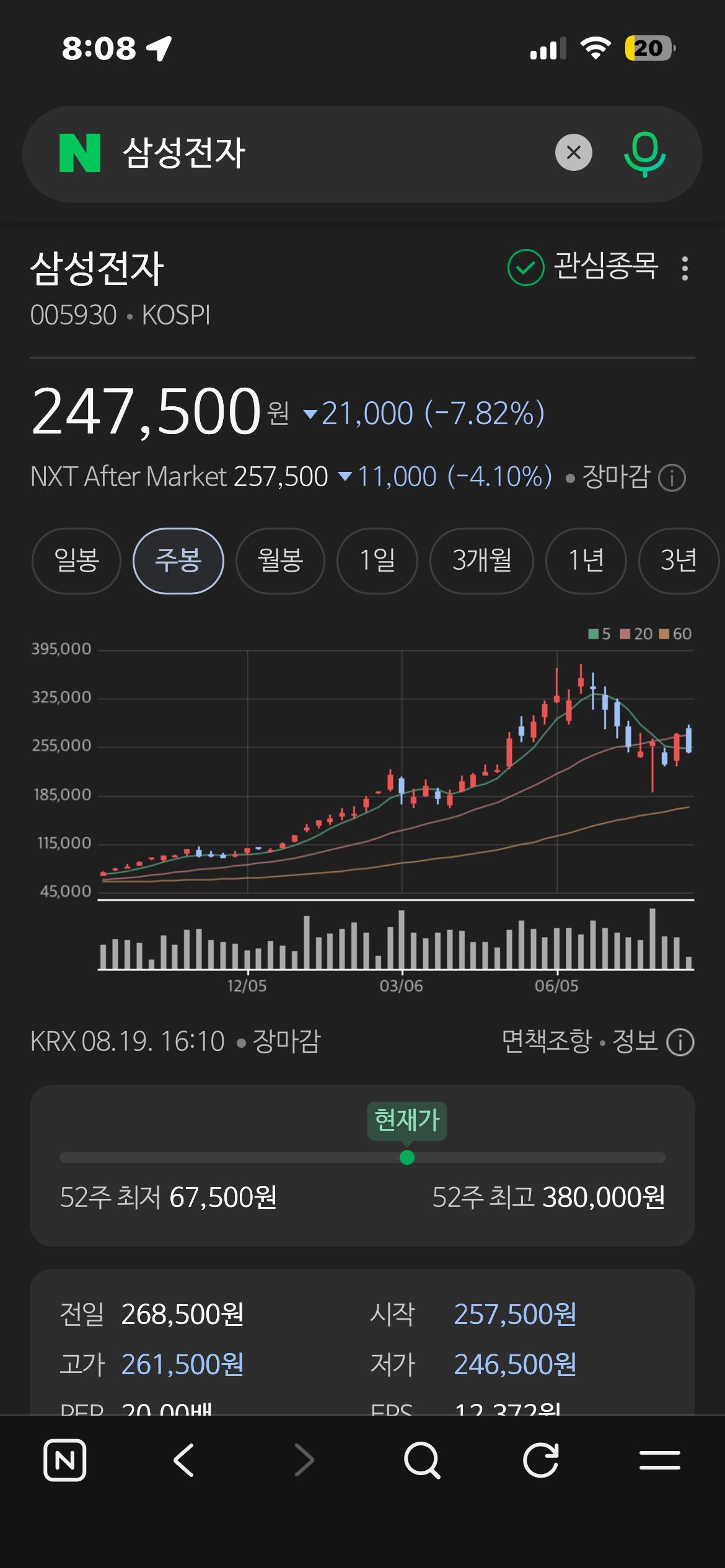Open the browser menu with two lines
Viewport: 725px width, 1568px height.
point(660,1460)
